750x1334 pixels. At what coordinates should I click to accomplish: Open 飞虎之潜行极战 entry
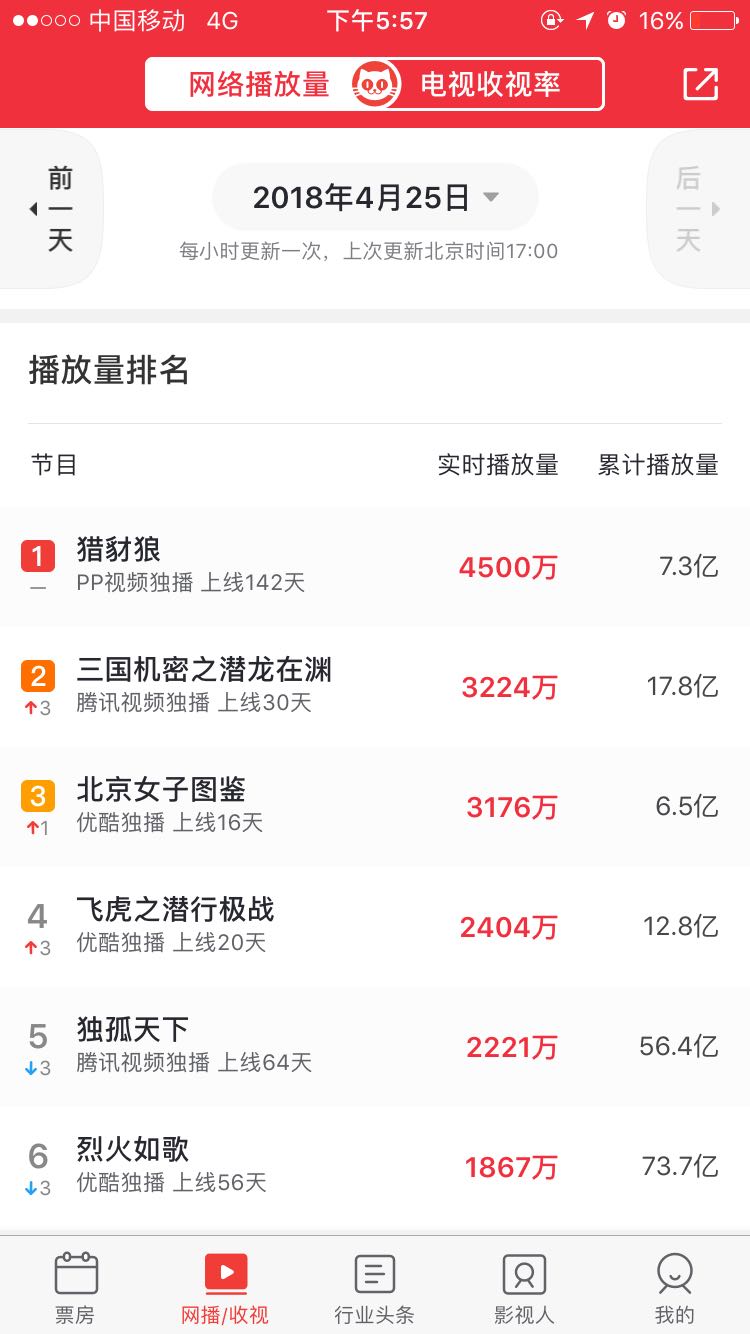375,927
